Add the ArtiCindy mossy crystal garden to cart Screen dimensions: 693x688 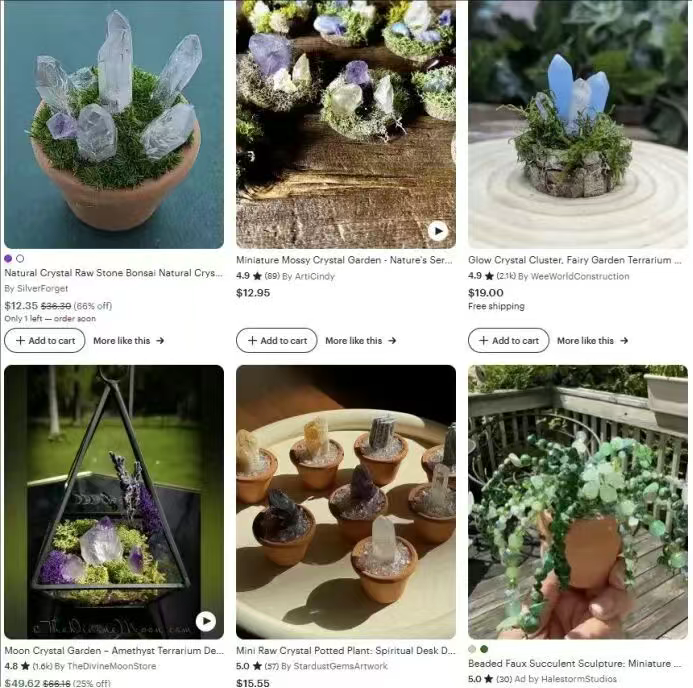[277, 341]
